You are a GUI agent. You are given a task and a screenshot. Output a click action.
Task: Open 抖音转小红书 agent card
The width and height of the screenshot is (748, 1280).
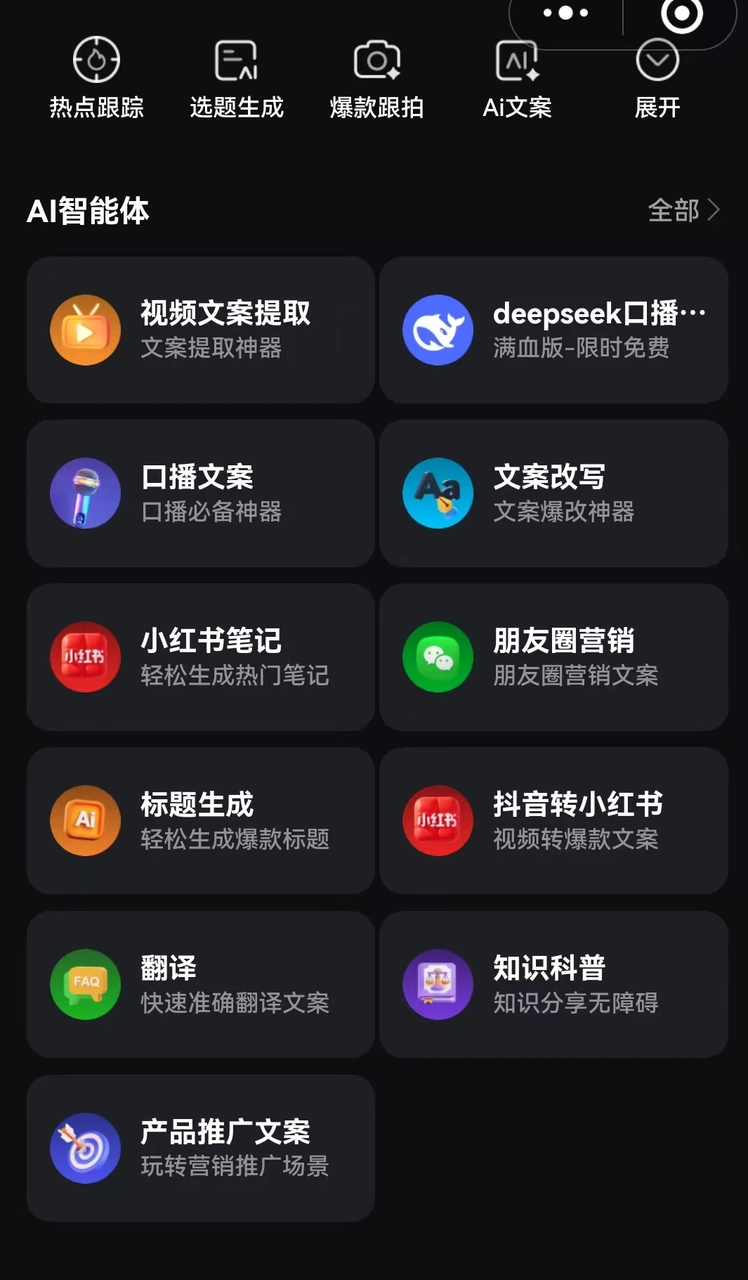(x=553, y=821)
